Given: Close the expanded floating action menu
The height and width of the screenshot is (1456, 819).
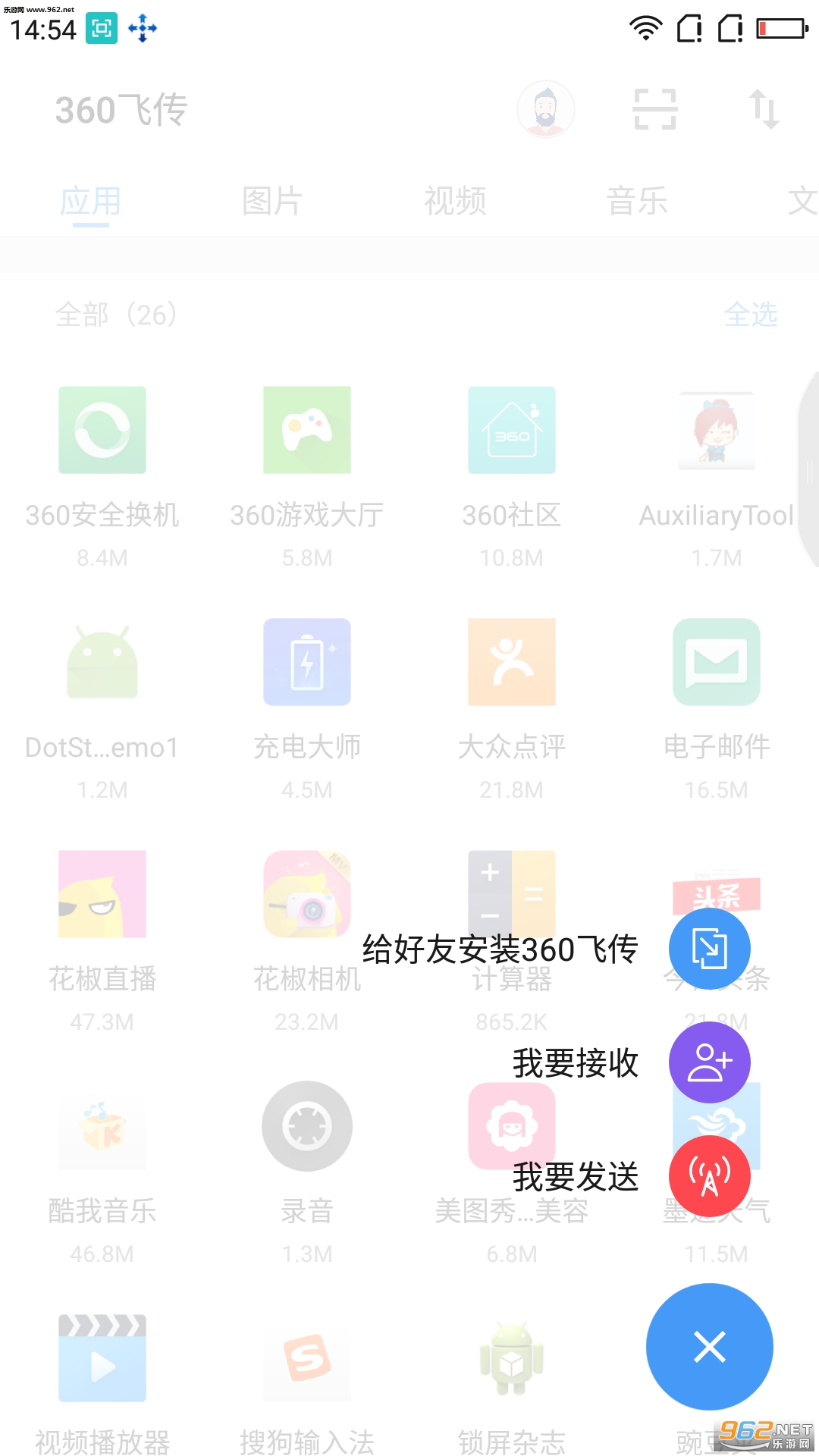Looking at the screenshot, I should point(709,1347).
